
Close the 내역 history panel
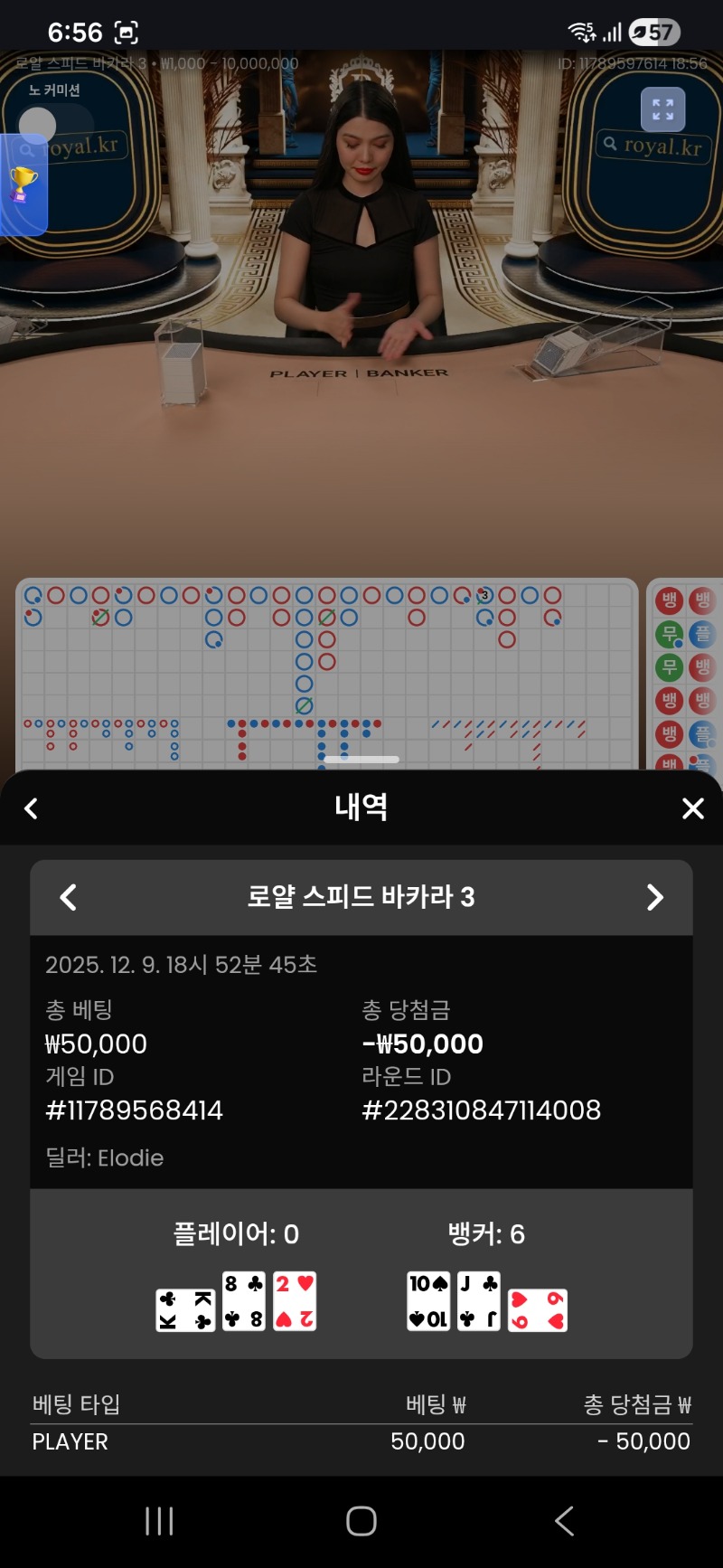click(x=692, y=808)
